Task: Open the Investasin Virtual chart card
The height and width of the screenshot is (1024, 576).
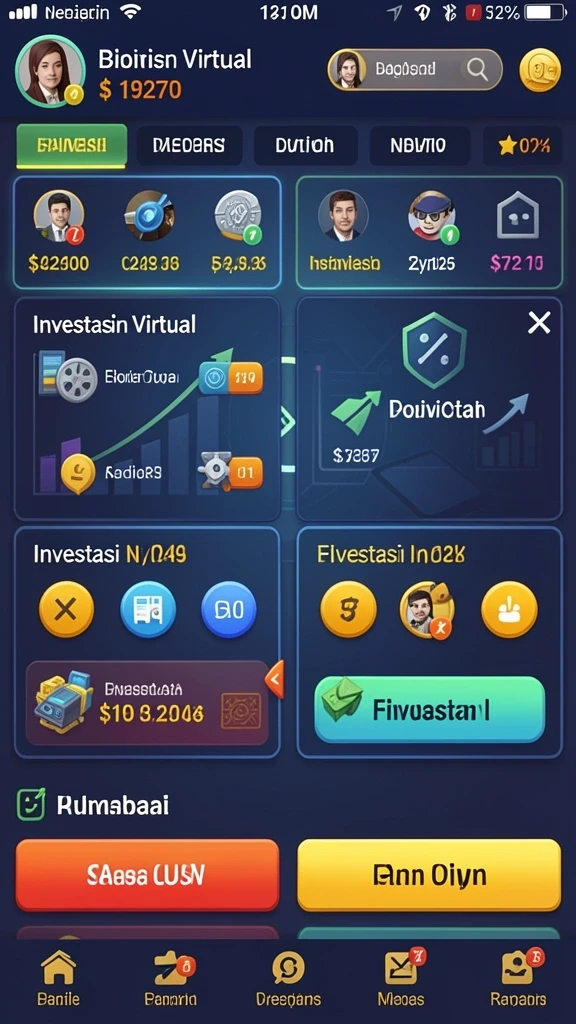Action: coord(148,408)
